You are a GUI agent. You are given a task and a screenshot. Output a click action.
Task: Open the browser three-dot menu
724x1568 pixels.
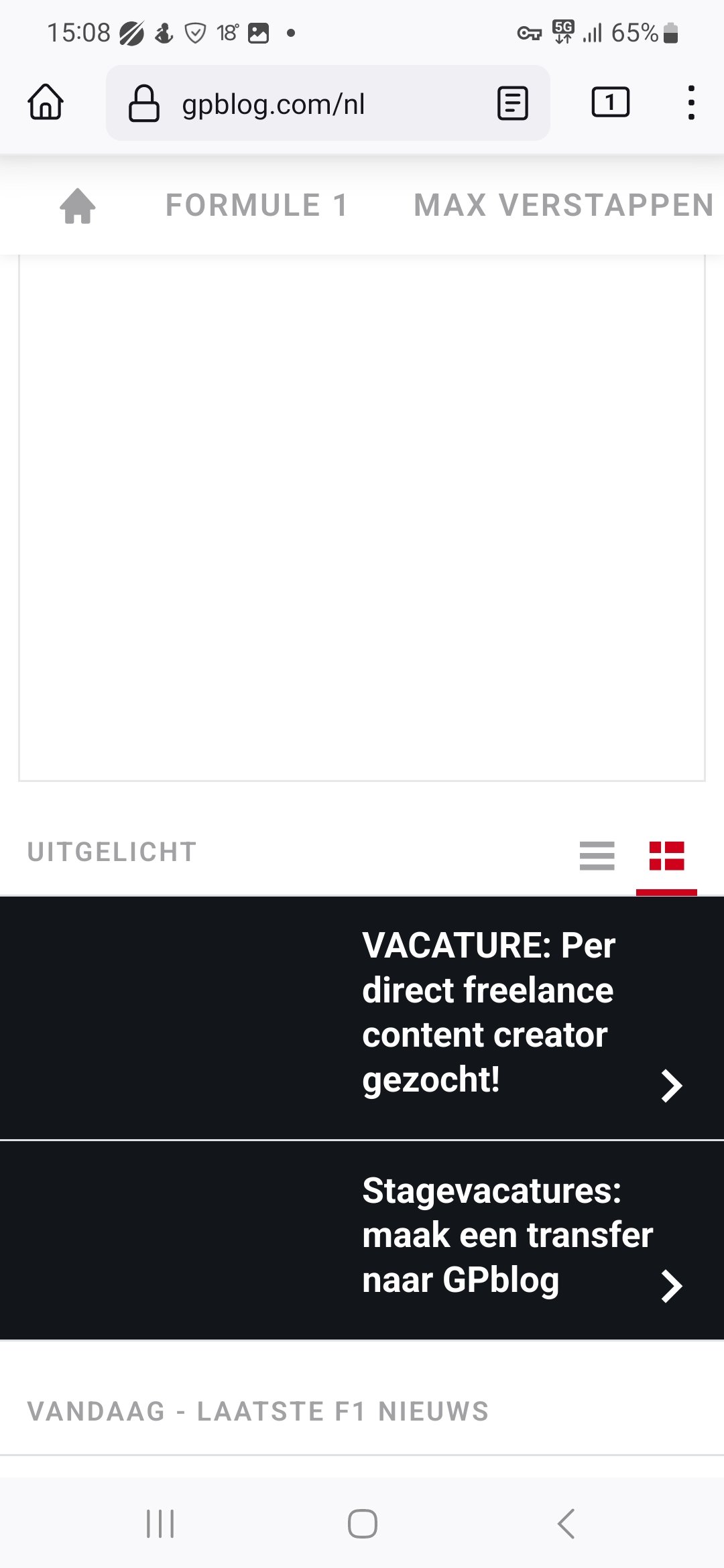coord(691,103)
